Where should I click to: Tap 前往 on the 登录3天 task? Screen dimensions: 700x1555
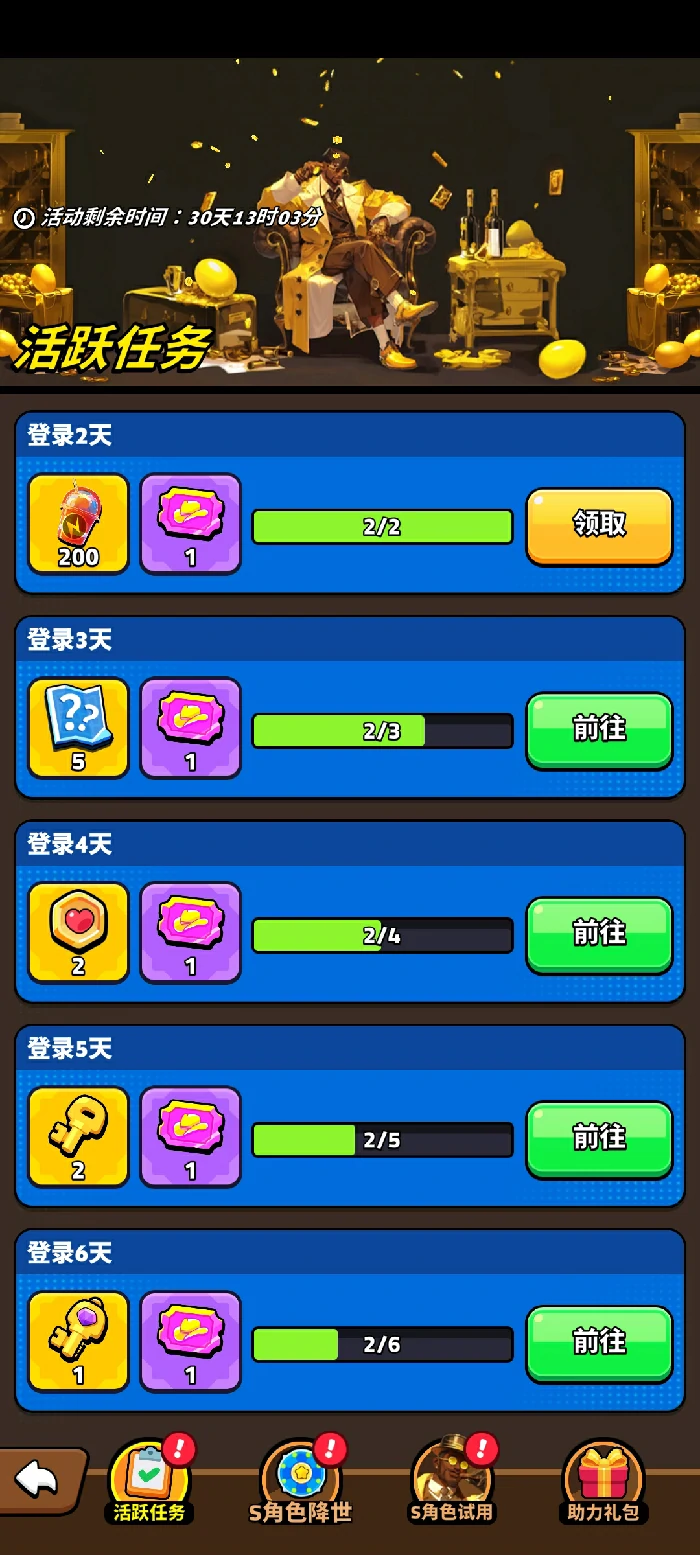[x=599, y=730]
